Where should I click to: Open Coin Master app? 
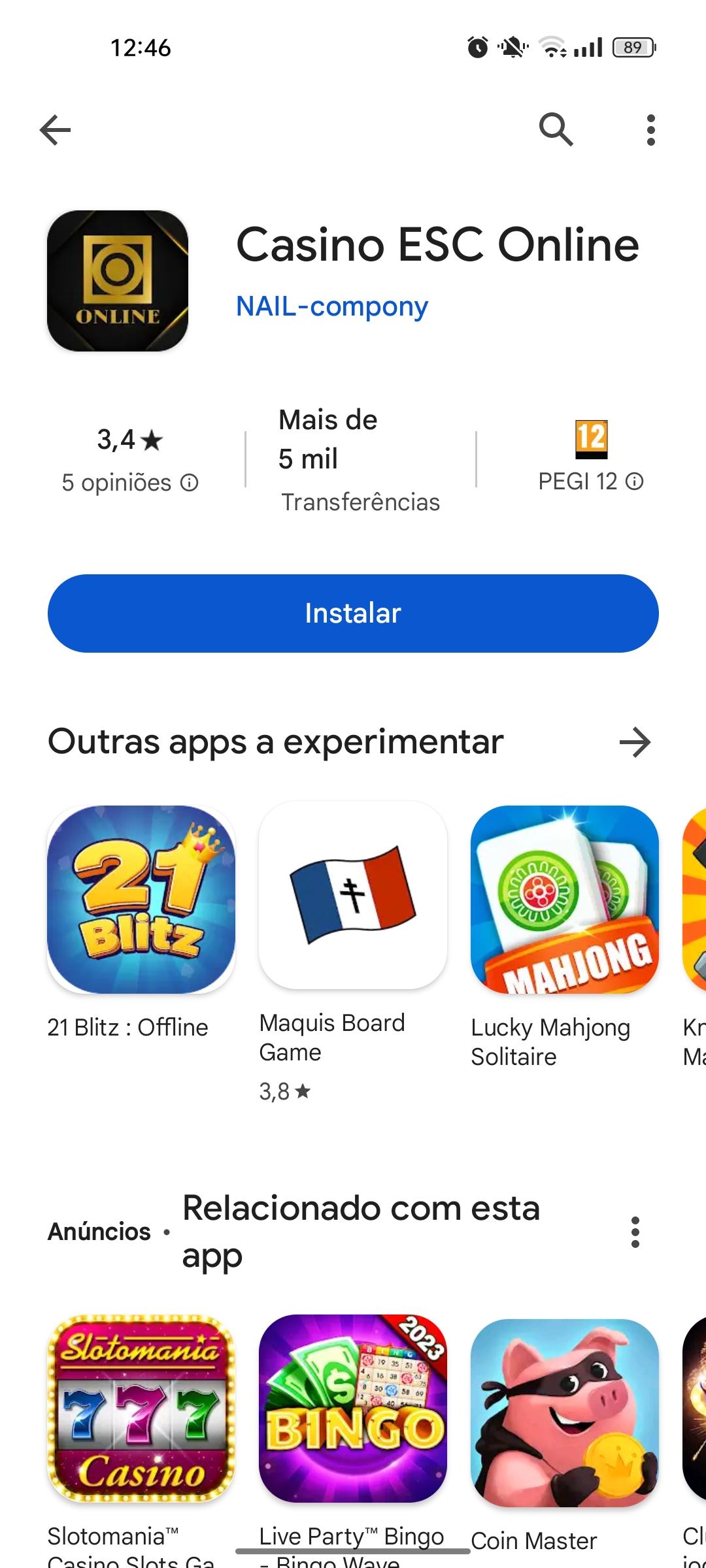click(565, 1413)
